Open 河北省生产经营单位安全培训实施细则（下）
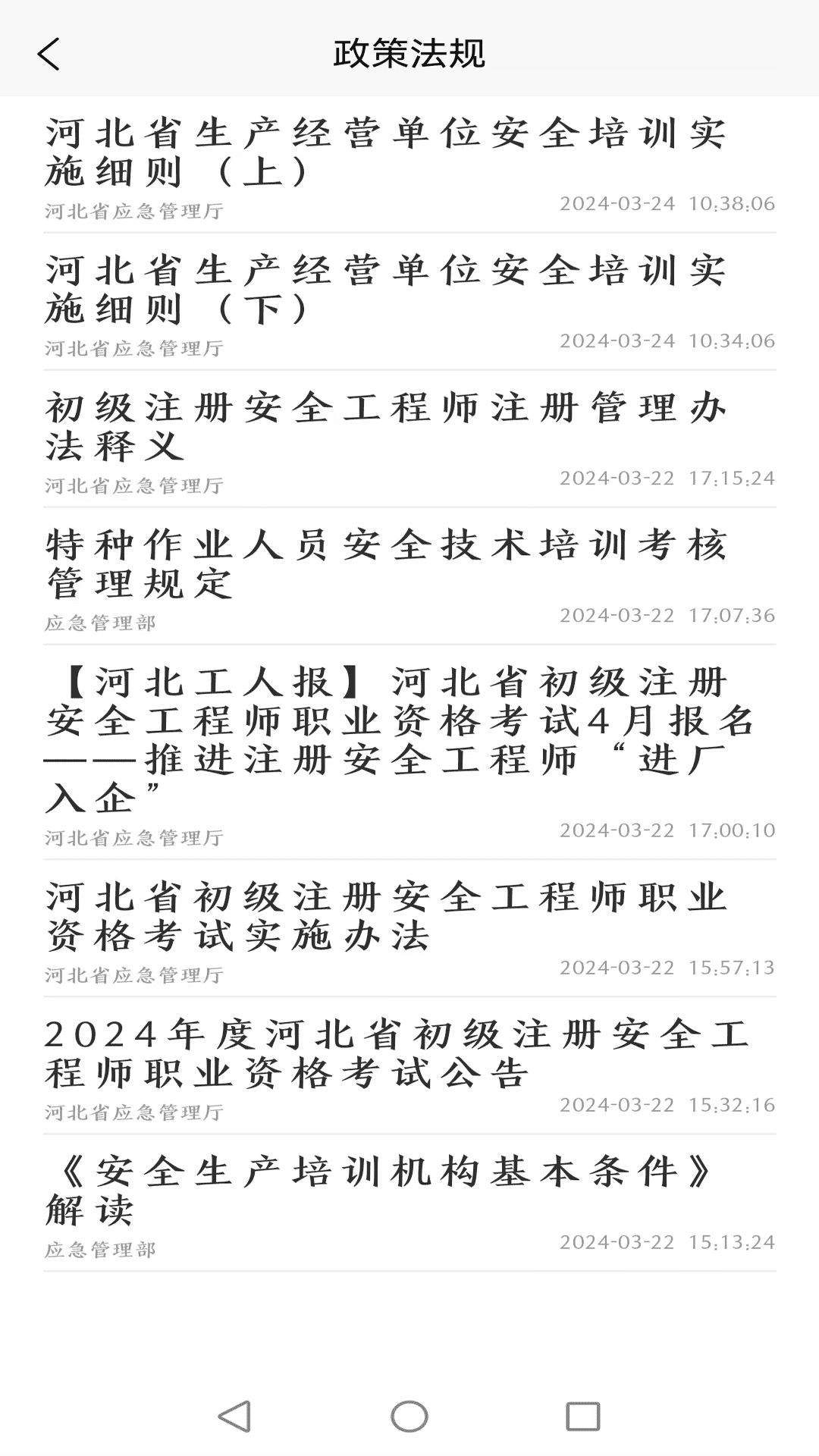 385,290
